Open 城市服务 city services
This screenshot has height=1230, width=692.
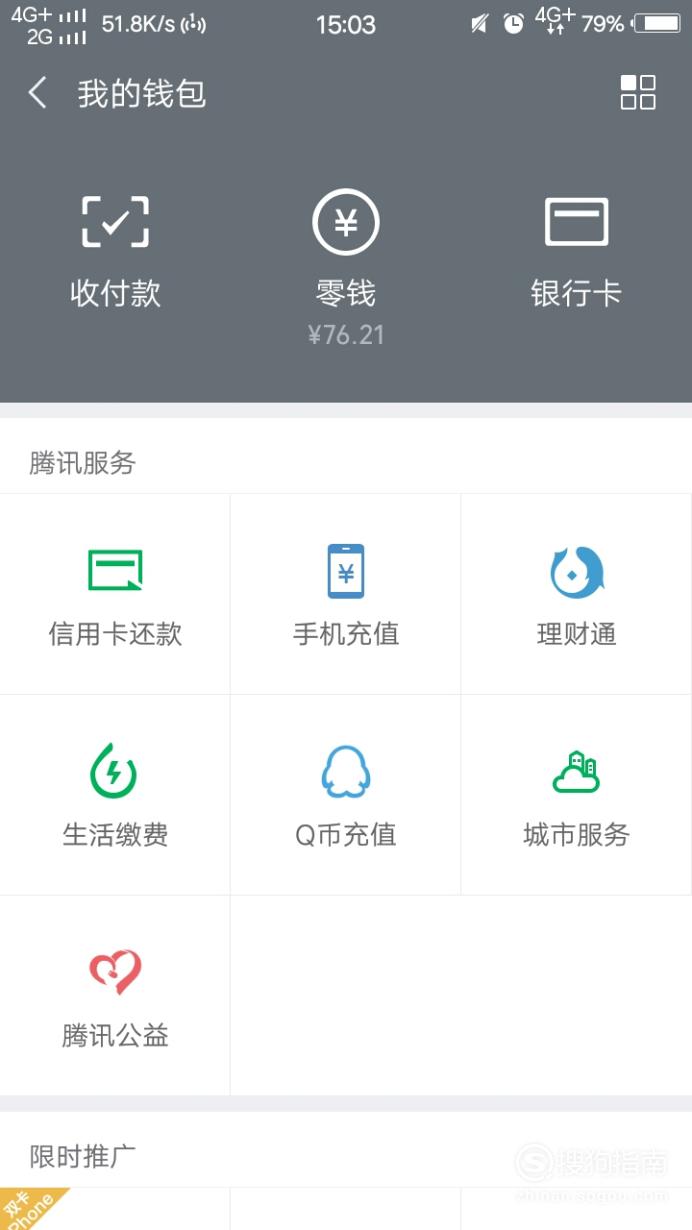(576, 795)
